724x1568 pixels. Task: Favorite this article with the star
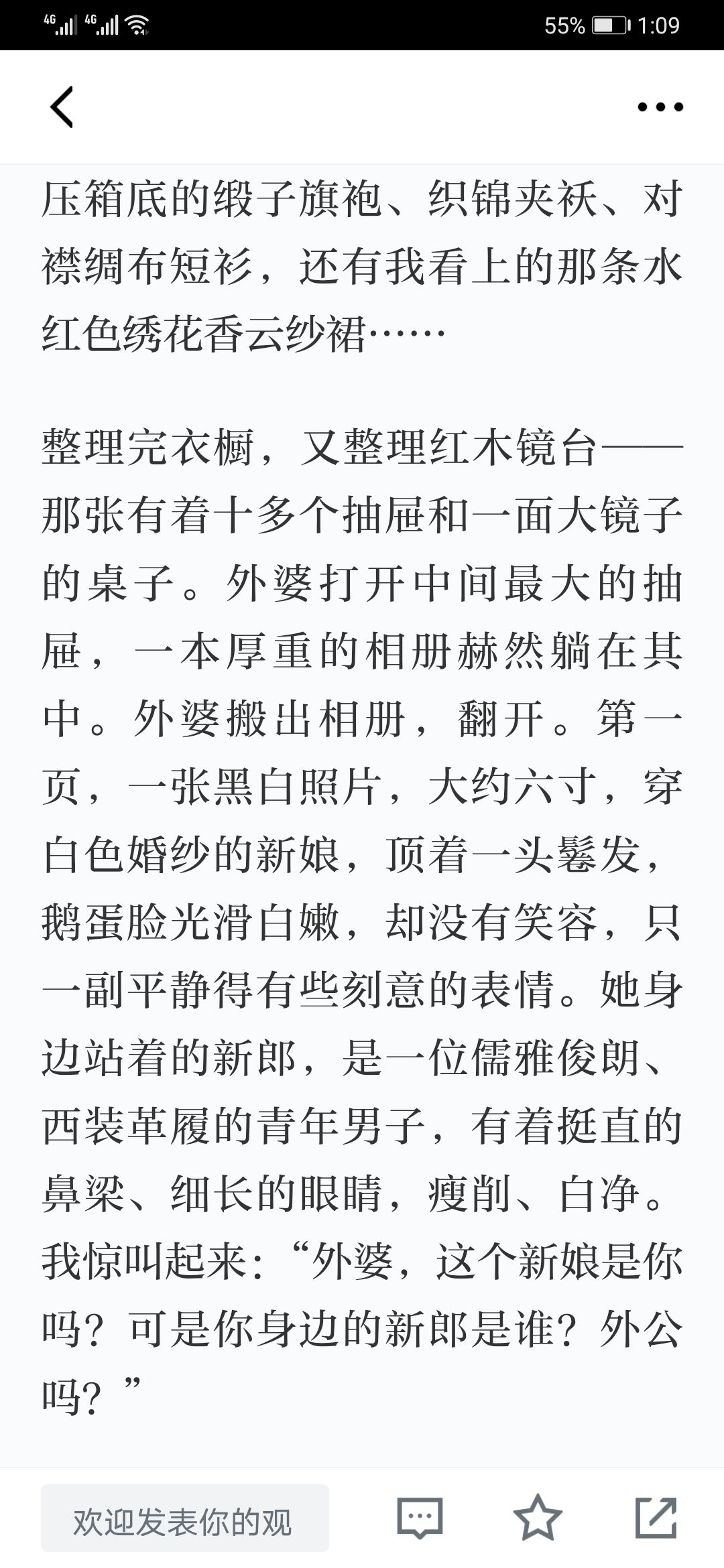[538, 1518]
